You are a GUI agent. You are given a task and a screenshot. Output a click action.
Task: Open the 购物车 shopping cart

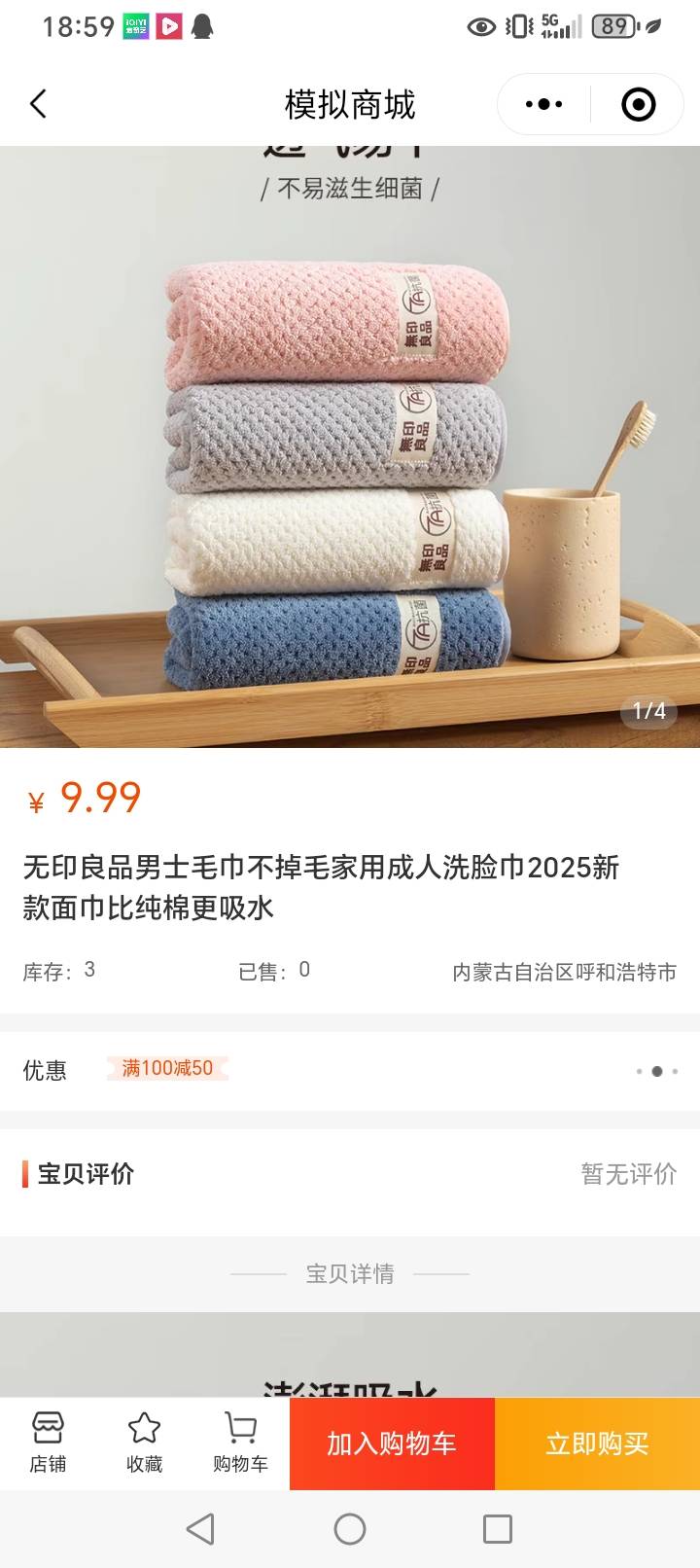pyautogui.click(x=240, y=1443)
